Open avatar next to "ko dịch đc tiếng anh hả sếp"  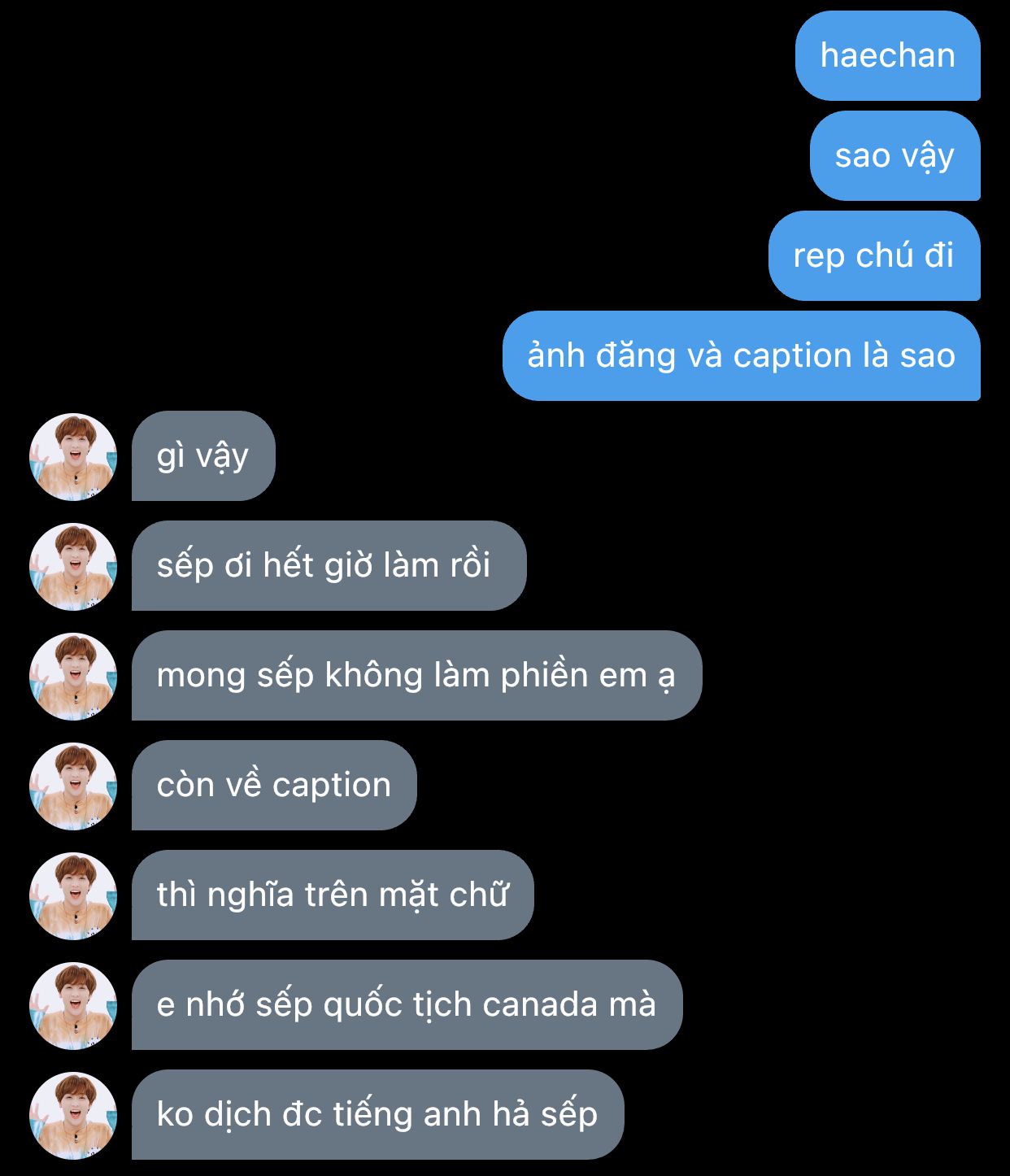click(x=73, y=1115)
